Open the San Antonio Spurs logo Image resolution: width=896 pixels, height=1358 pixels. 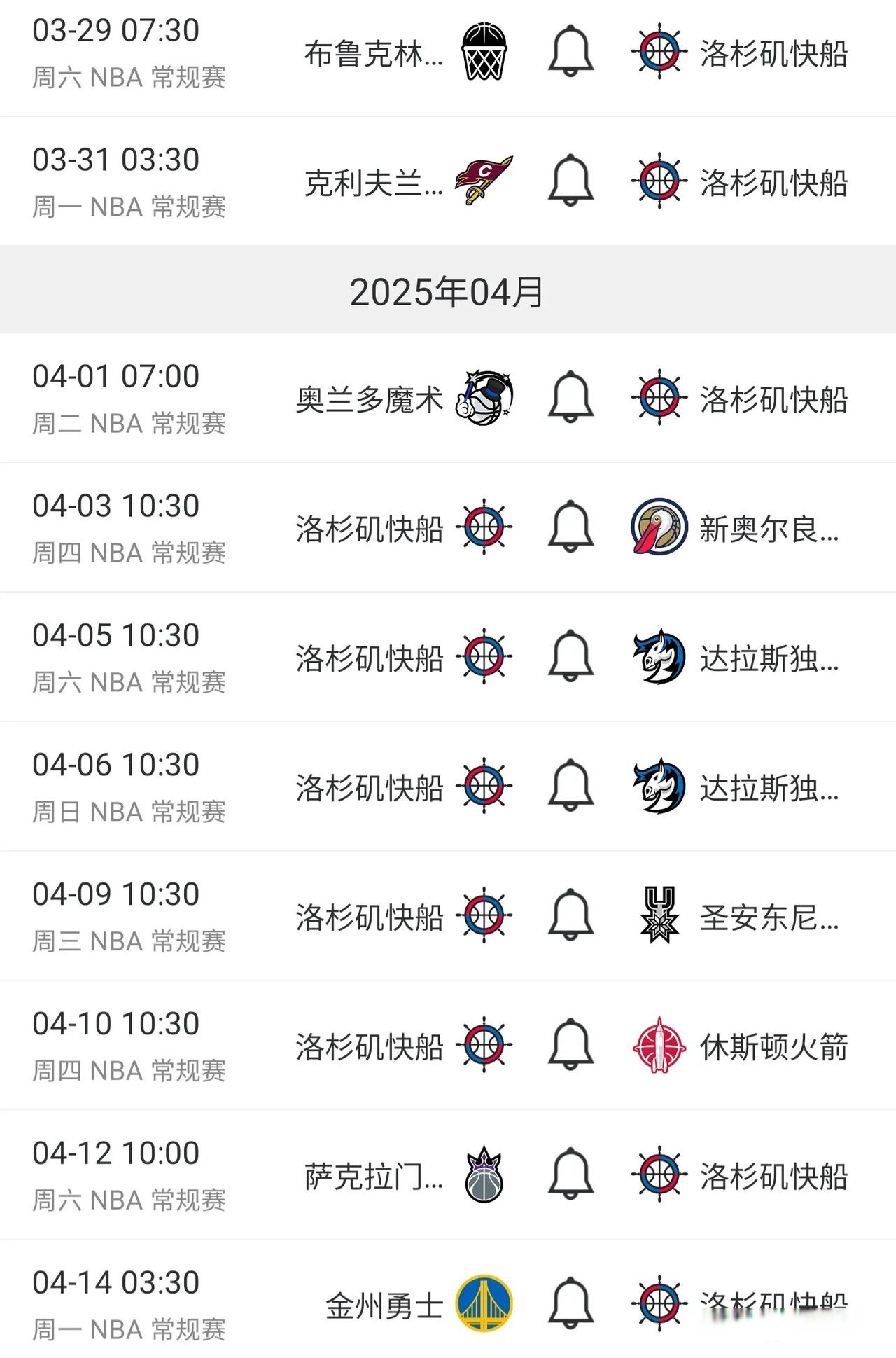point(658,916)
